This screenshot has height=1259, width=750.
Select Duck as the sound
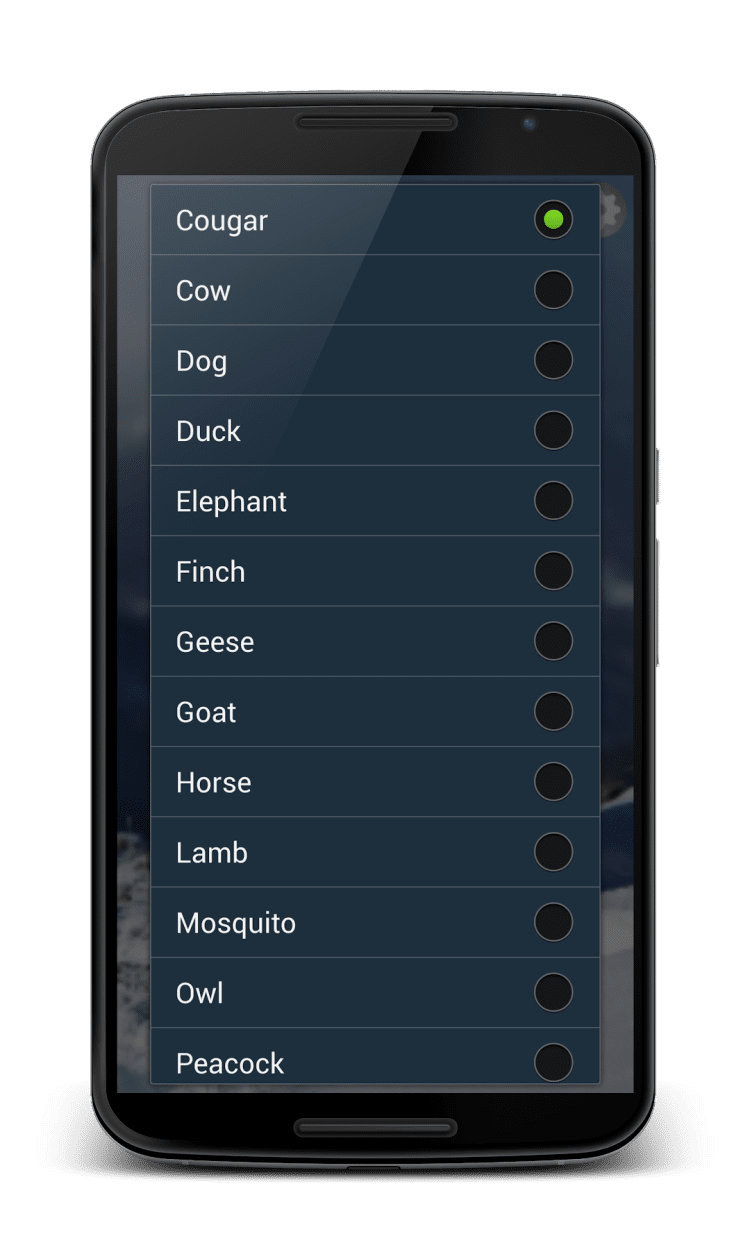pyautogui.click(x=553, y=430)
